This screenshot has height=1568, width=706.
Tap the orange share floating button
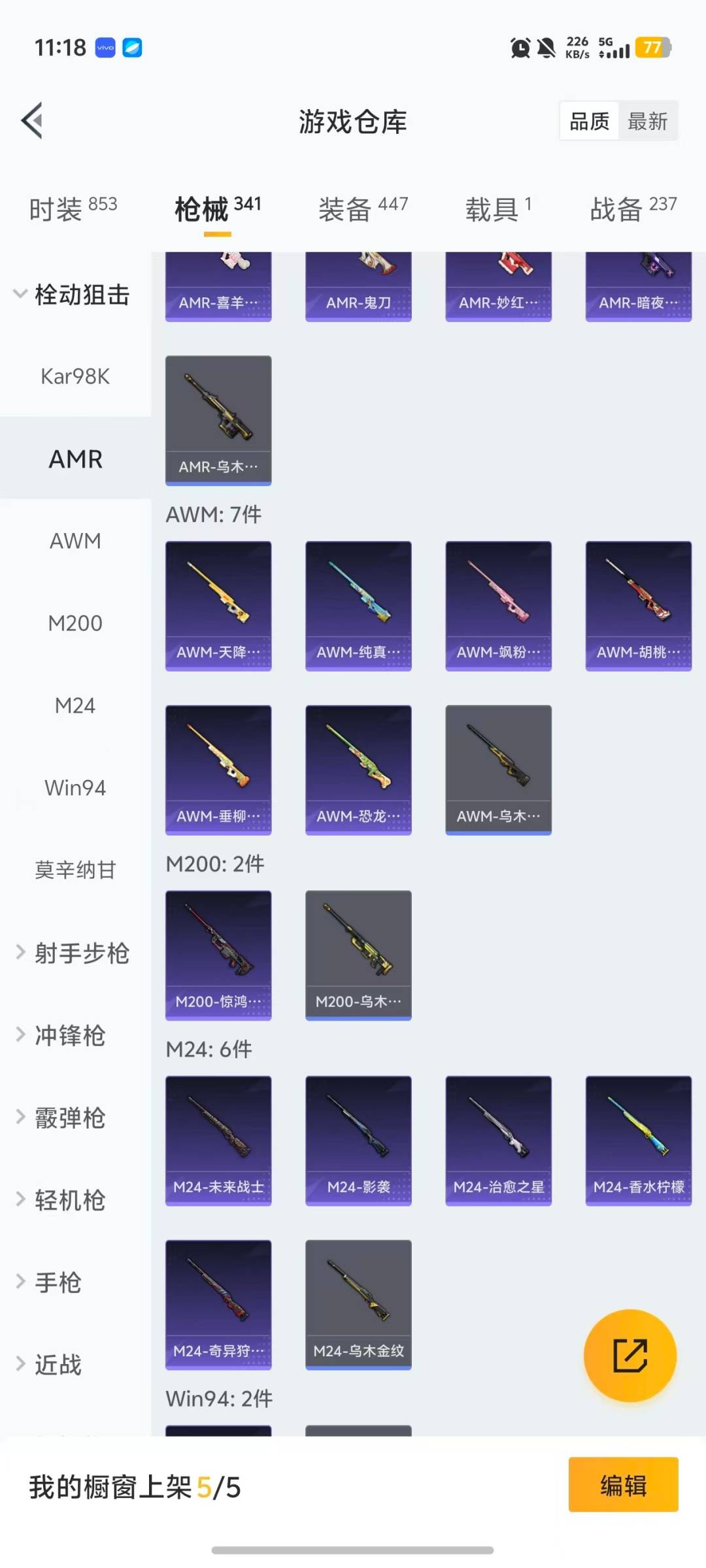tap(630, 1356)
